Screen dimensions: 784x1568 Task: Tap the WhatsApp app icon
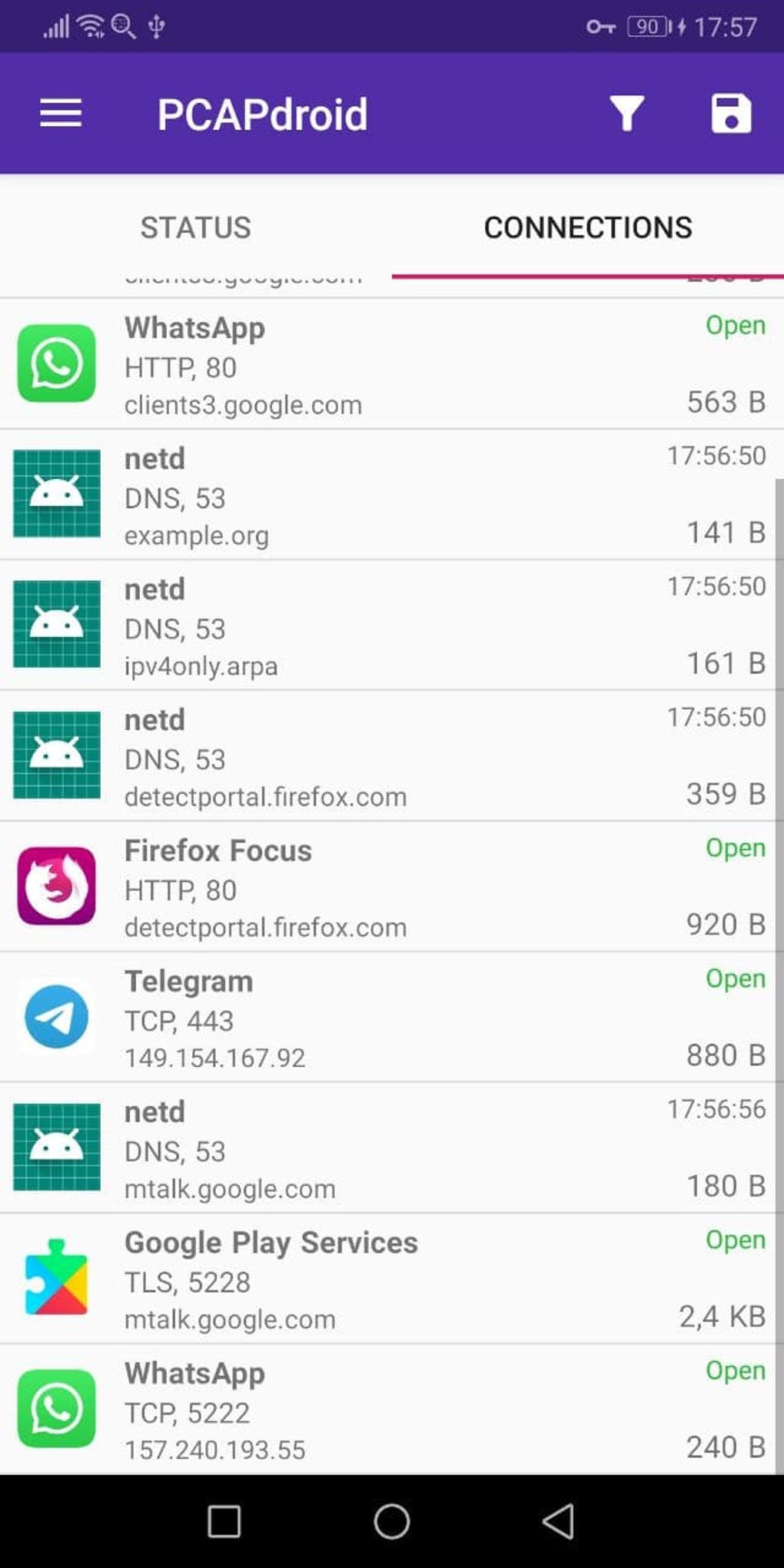click(x=56, y=364)
